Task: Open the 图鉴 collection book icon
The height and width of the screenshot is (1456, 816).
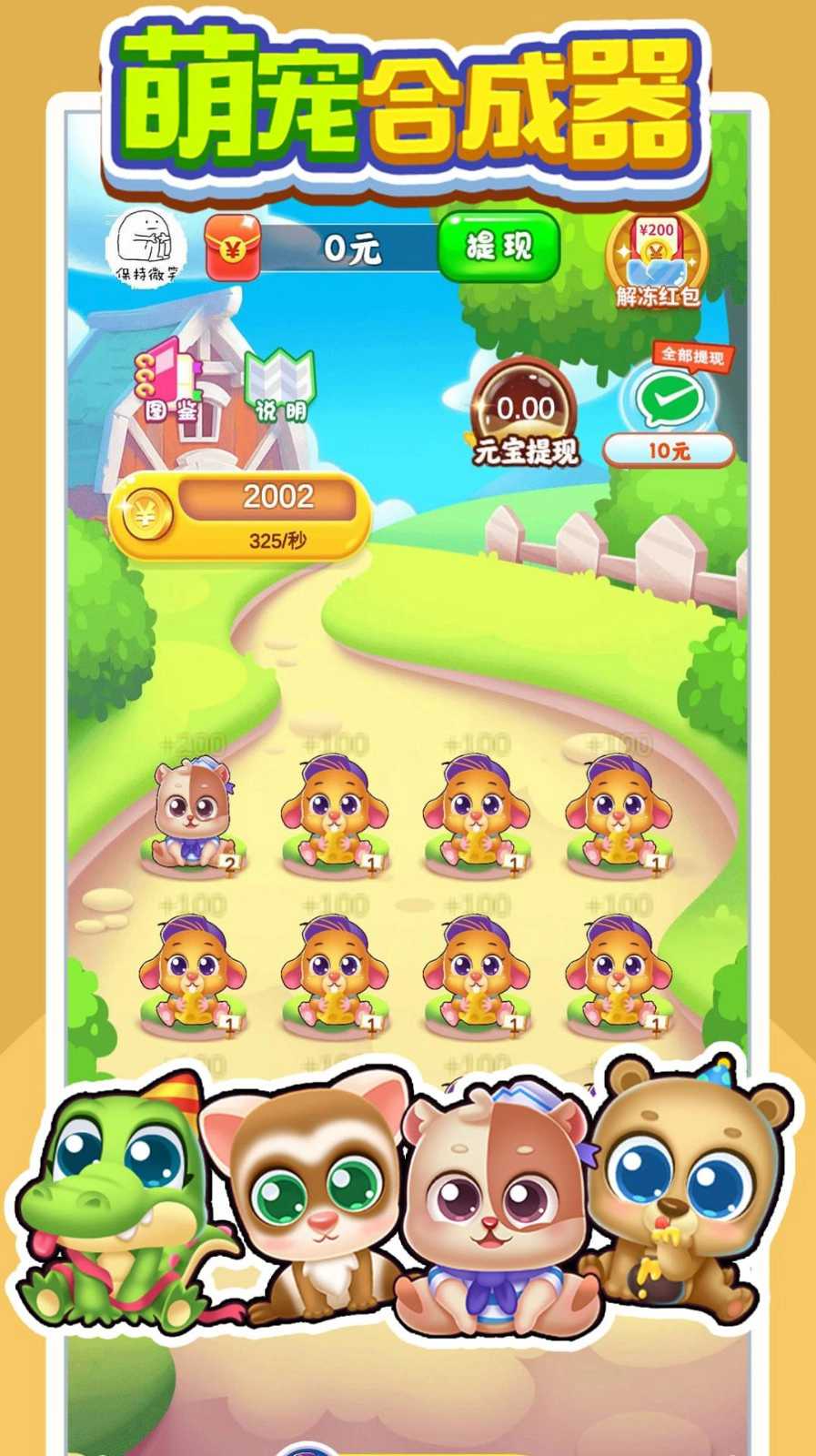Action: [172, 380]
